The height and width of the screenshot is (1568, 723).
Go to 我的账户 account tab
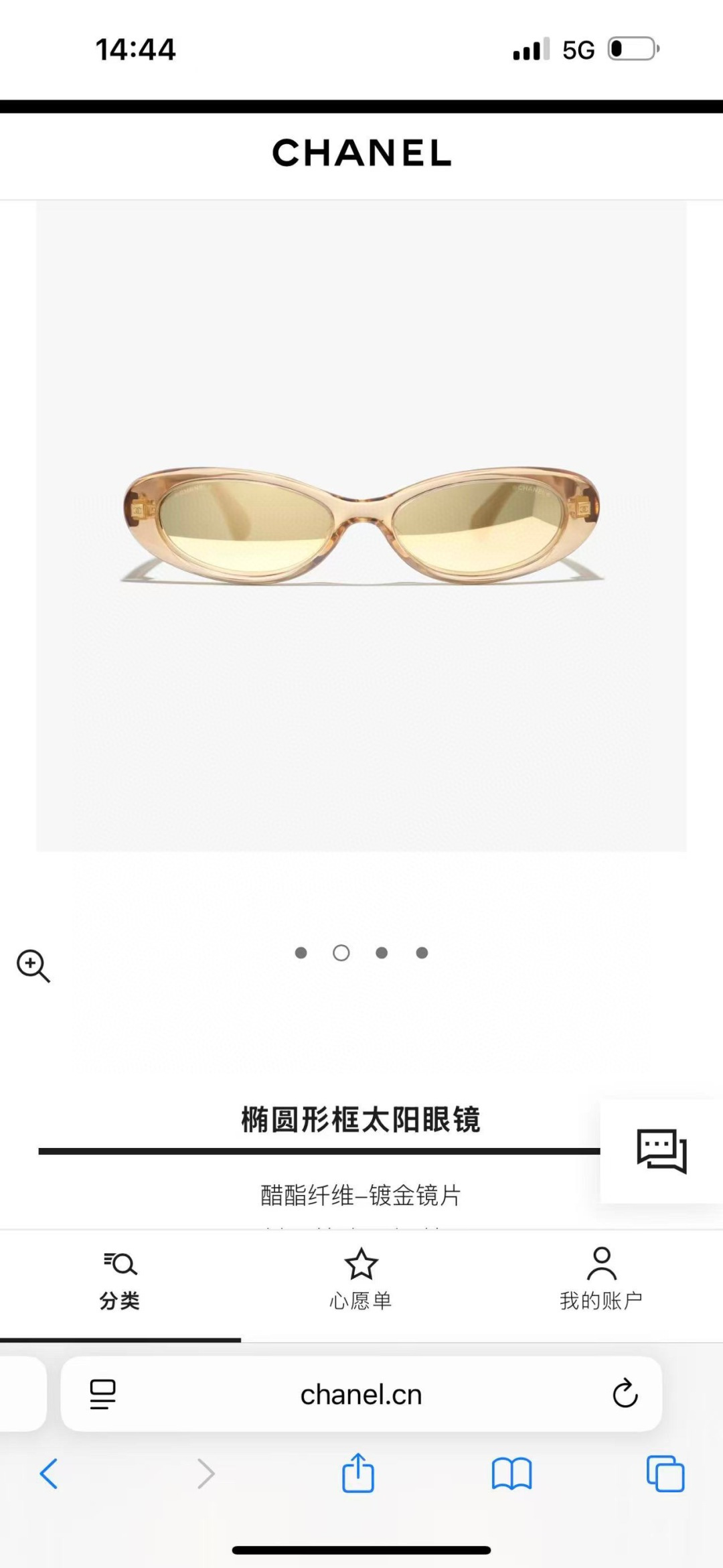click(601, 1280)
